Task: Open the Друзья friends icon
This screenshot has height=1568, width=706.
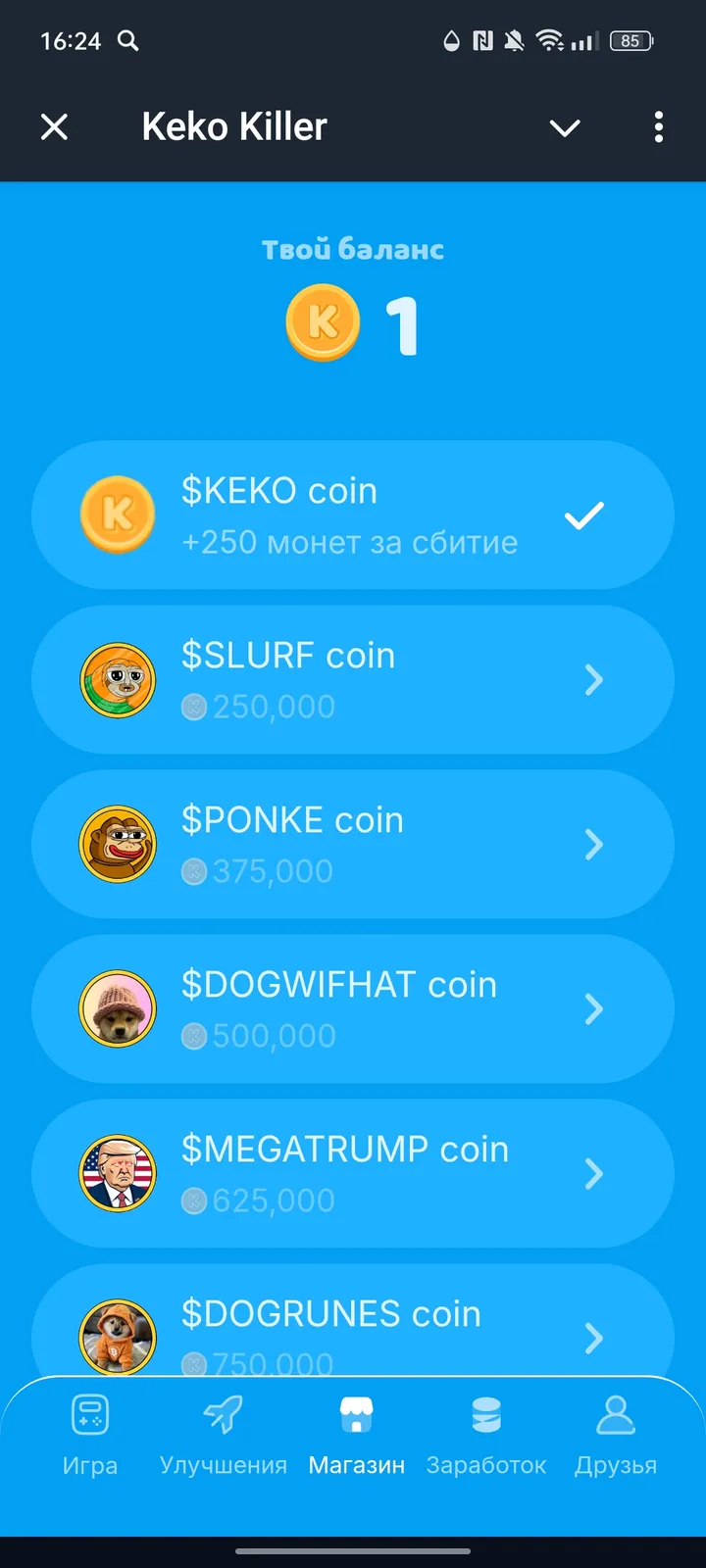Action: click(x=616, y=1414)
